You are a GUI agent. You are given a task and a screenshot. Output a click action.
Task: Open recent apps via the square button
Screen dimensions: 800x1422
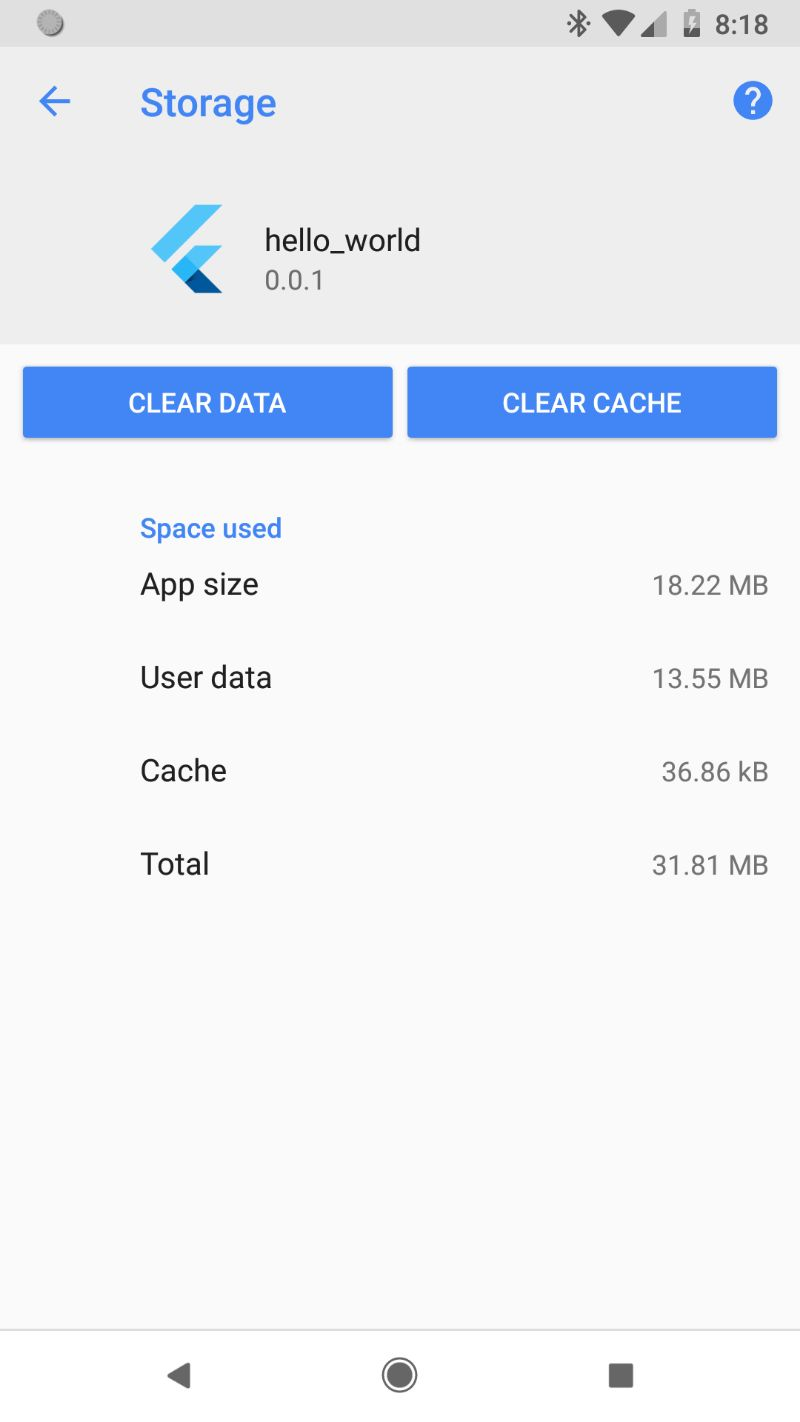621,1376
